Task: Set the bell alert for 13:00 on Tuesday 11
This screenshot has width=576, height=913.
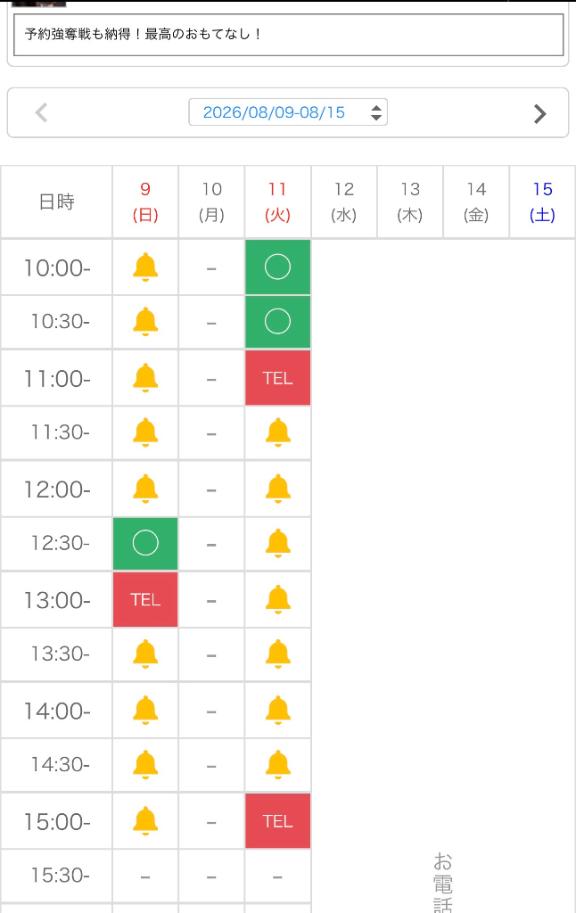Action: (x=278, y=600)
